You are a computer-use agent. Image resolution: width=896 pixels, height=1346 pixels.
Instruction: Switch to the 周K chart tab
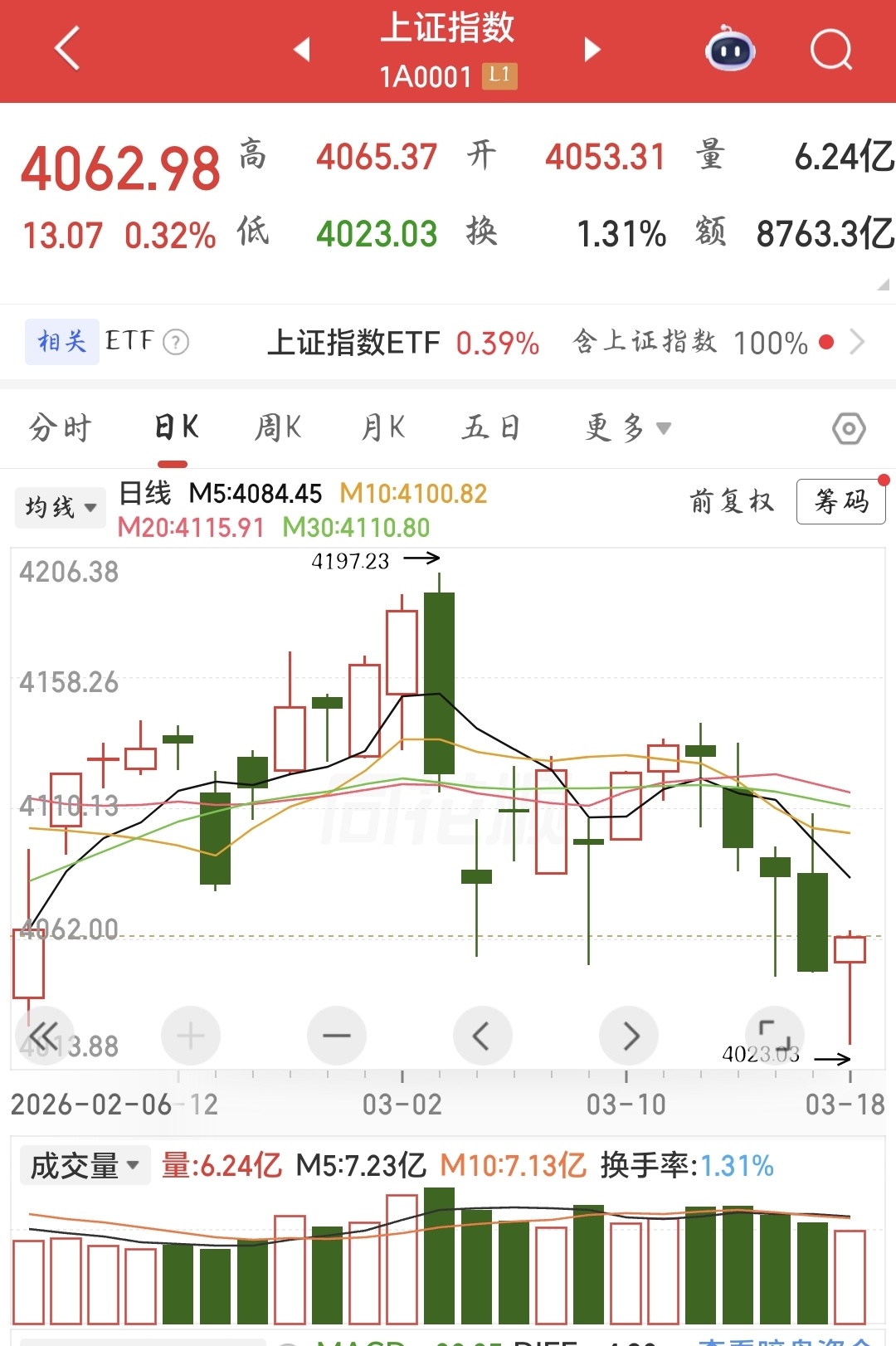(278, 428)
